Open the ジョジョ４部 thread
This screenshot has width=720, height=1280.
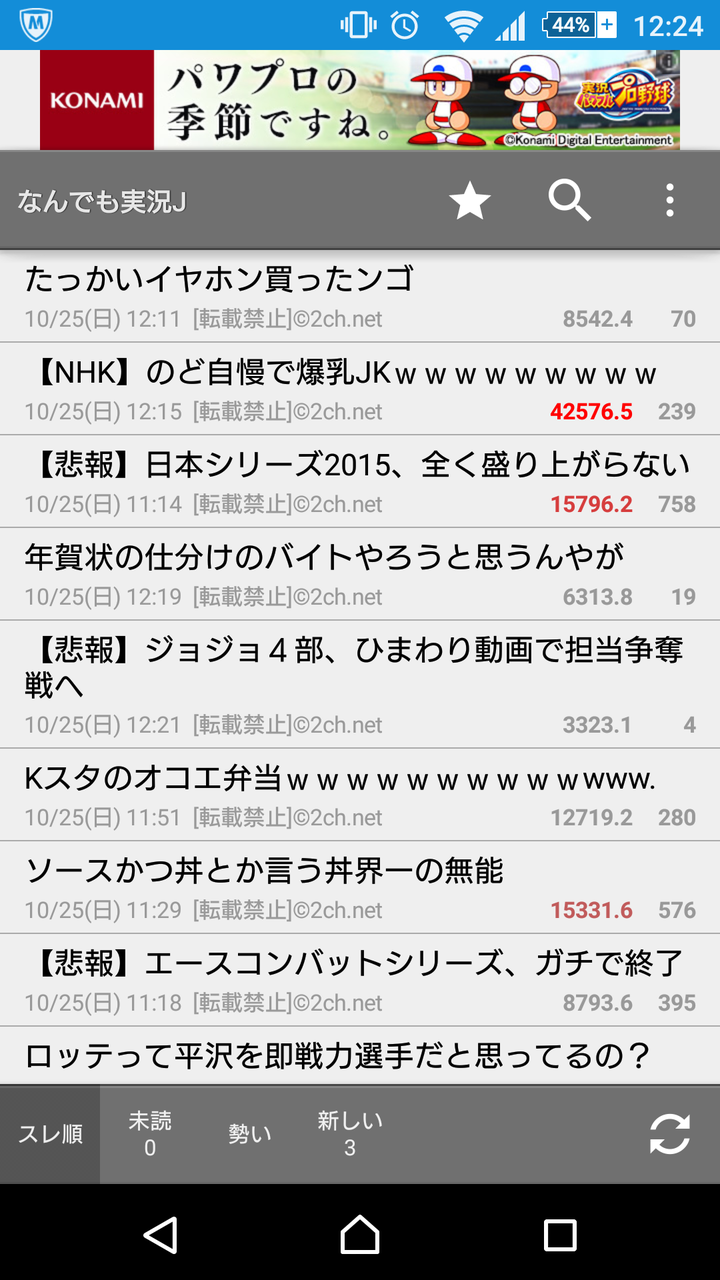coord(360,684)
